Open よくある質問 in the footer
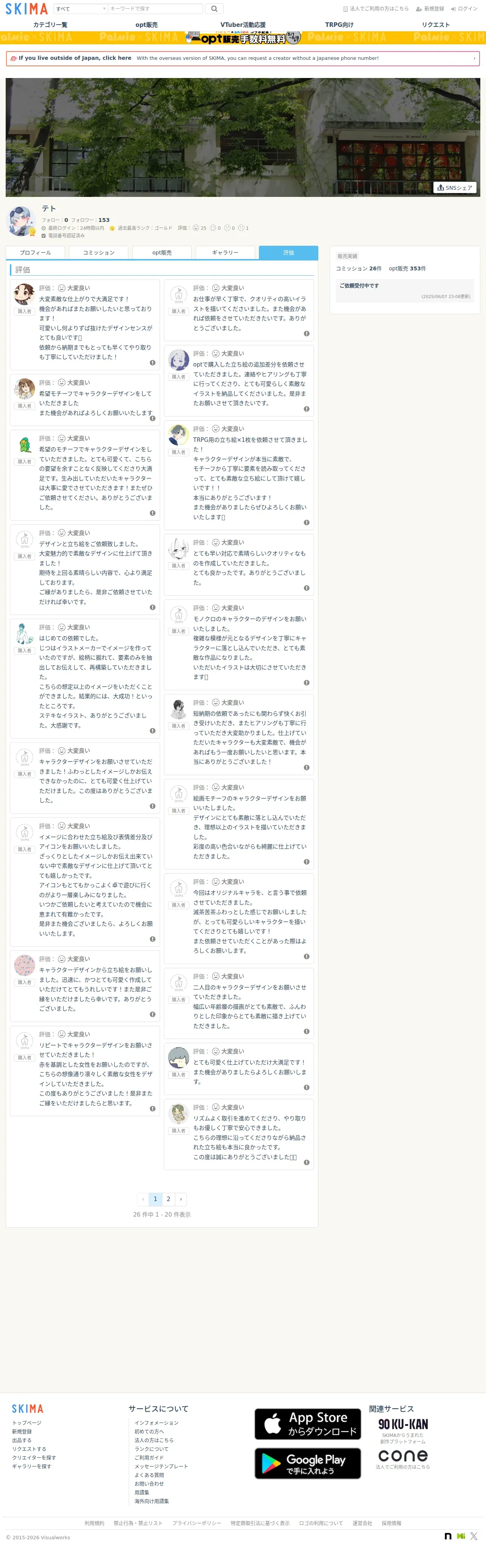The height and width of the screenshot is (1568, 486). [x=149, y=1475]
